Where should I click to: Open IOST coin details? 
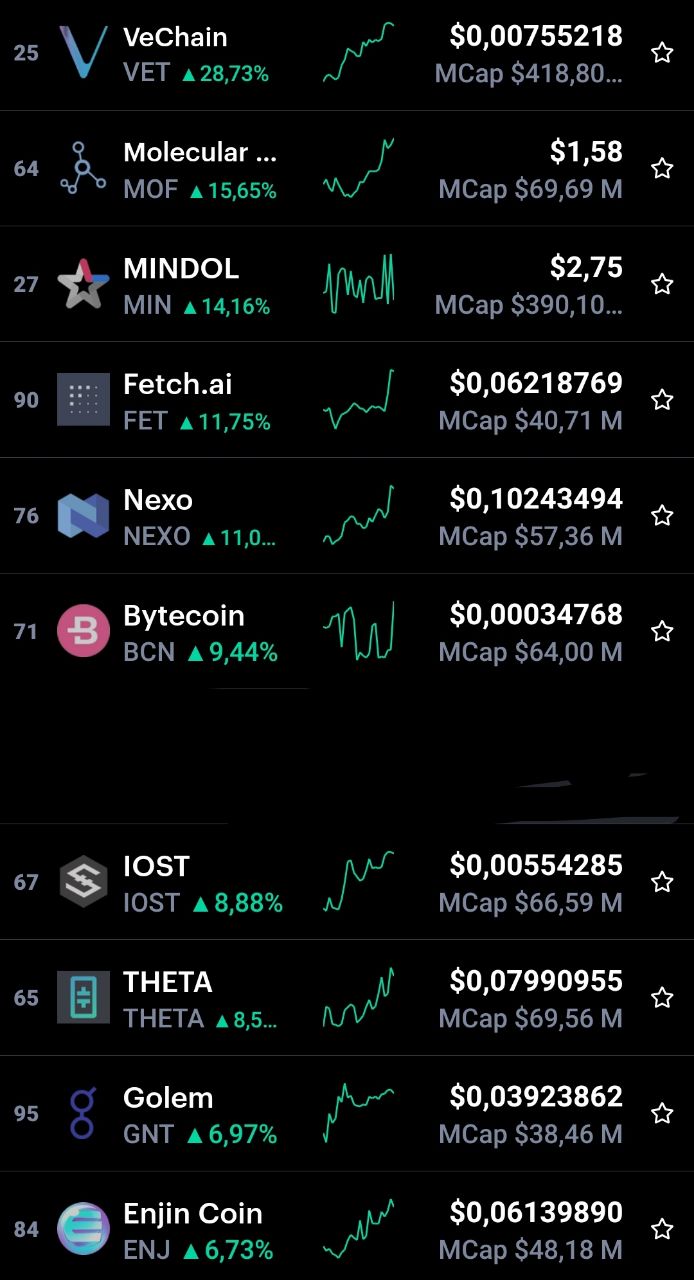(x=347, y=882)
